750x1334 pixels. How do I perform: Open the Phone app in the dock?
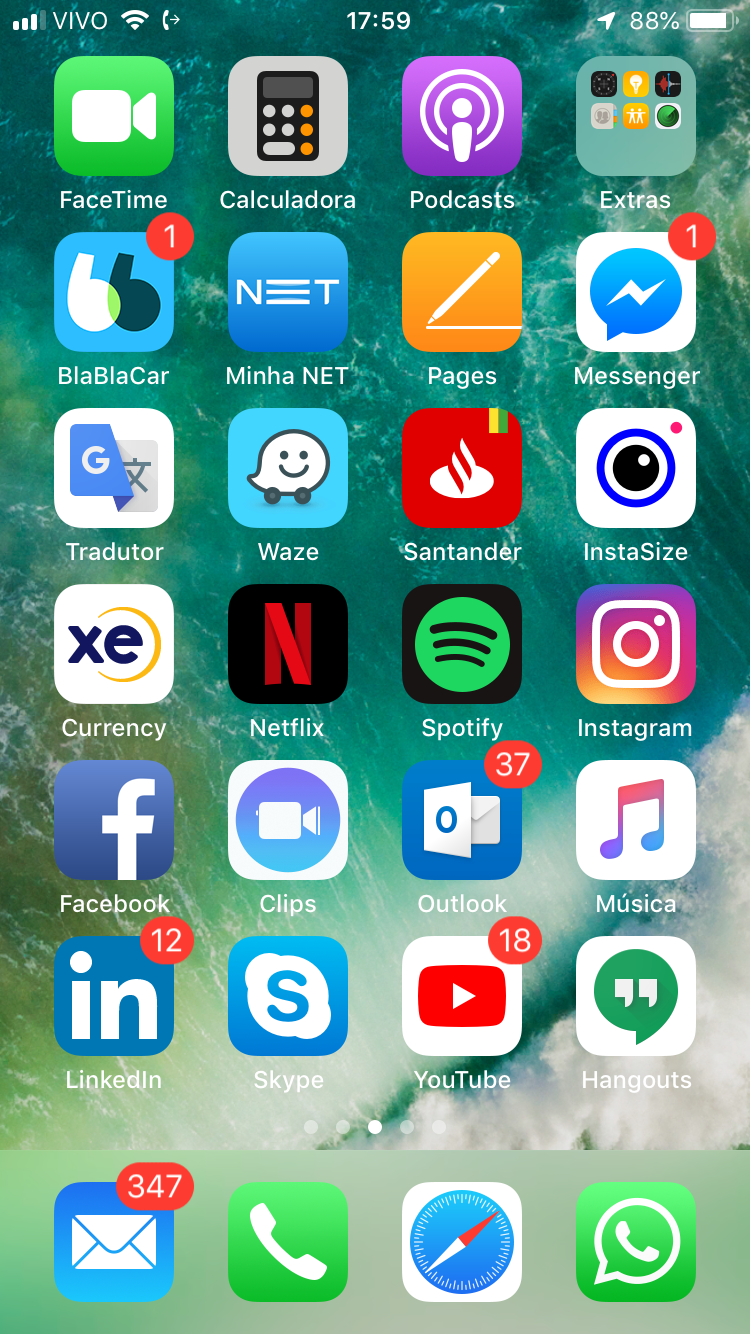point(288,1242)
